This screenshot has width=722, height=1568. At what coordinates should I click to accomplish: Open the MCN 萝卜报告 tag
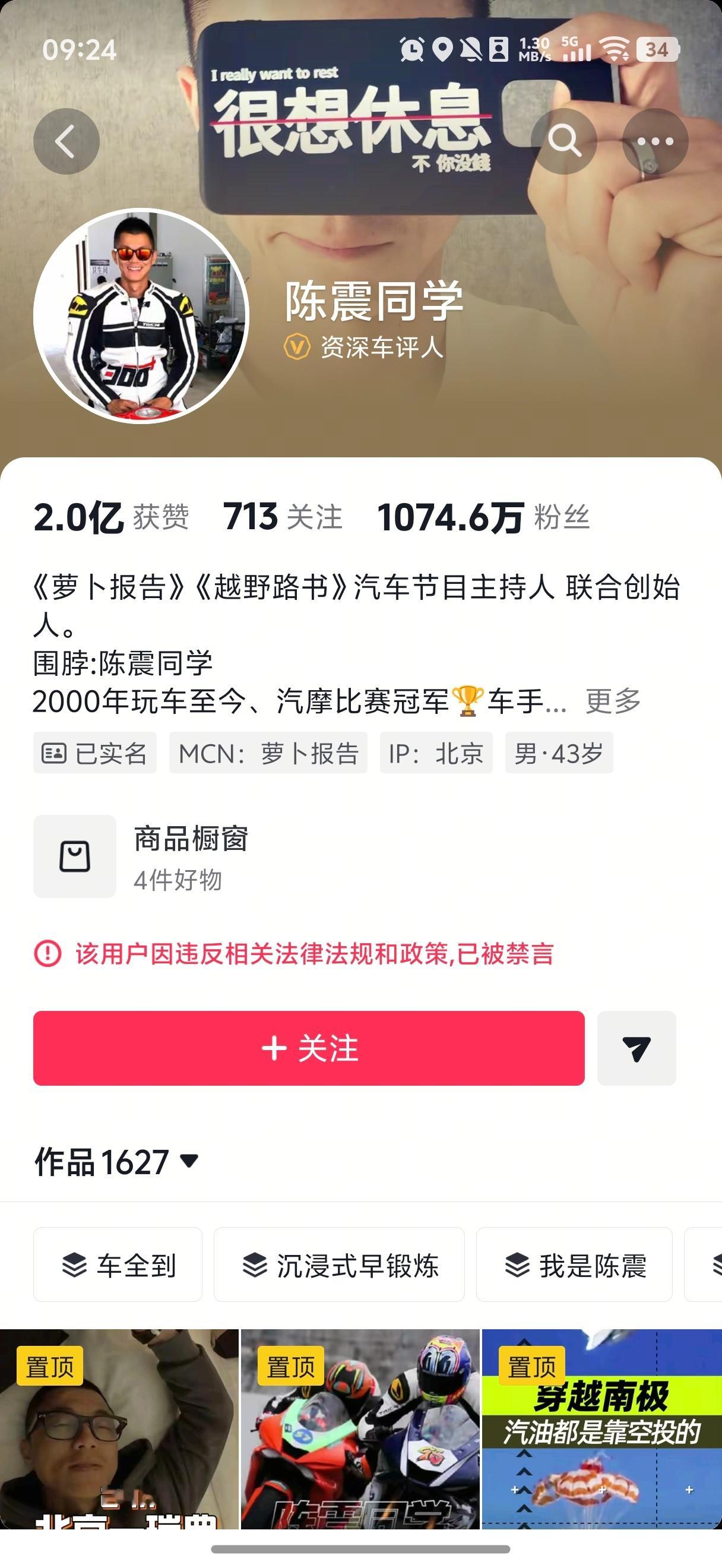270,753
